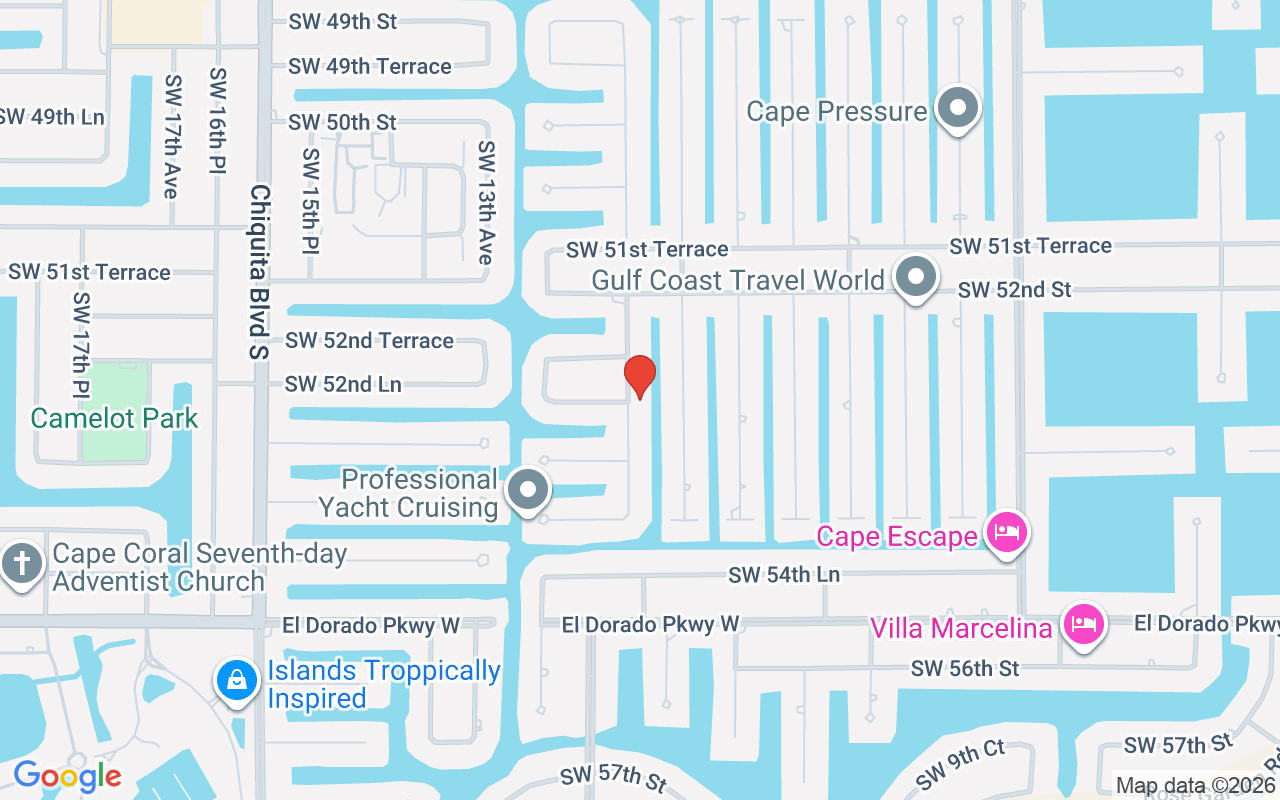Open the Villa Marcelina lodging marker

1083,624
